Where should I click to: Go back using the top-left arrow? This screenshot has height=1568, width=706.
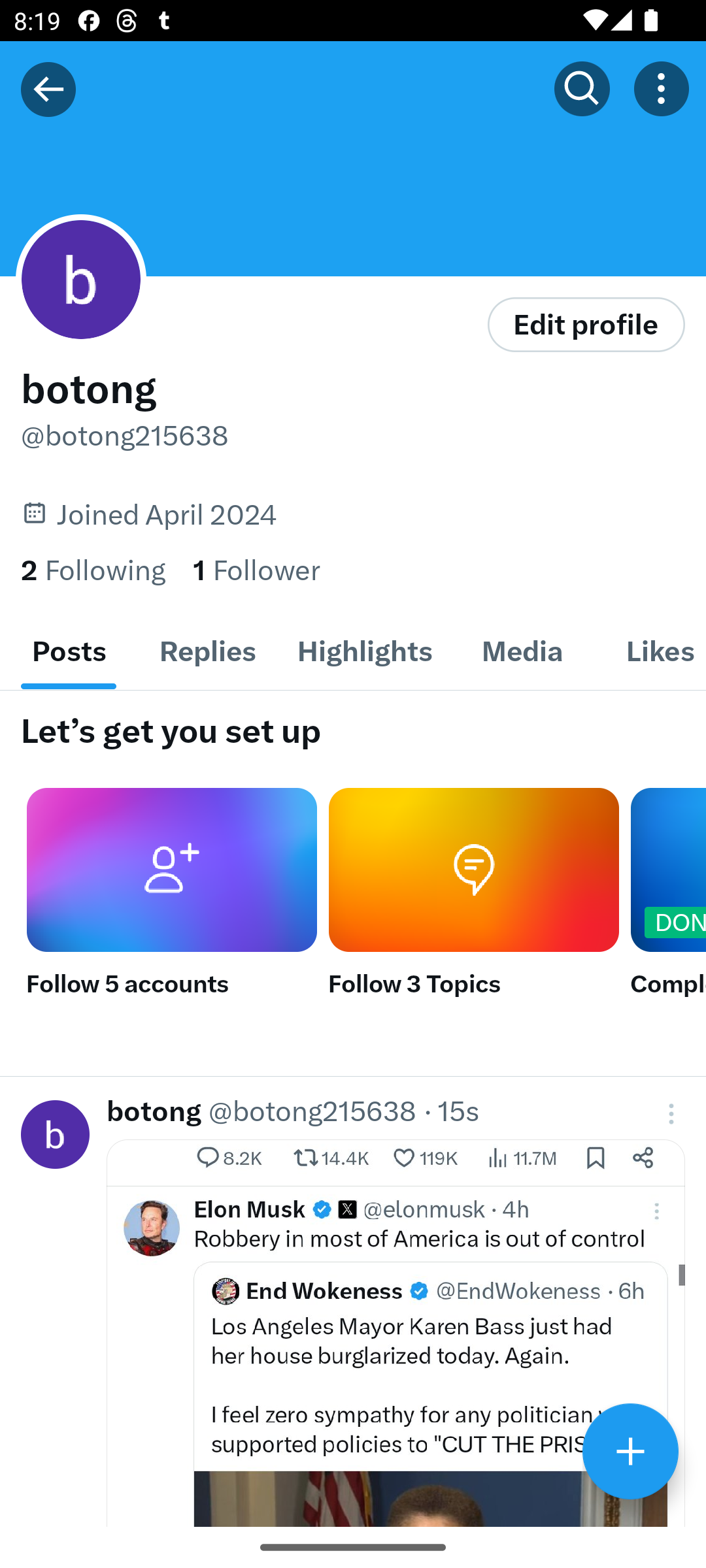click(x=48, y=89)
